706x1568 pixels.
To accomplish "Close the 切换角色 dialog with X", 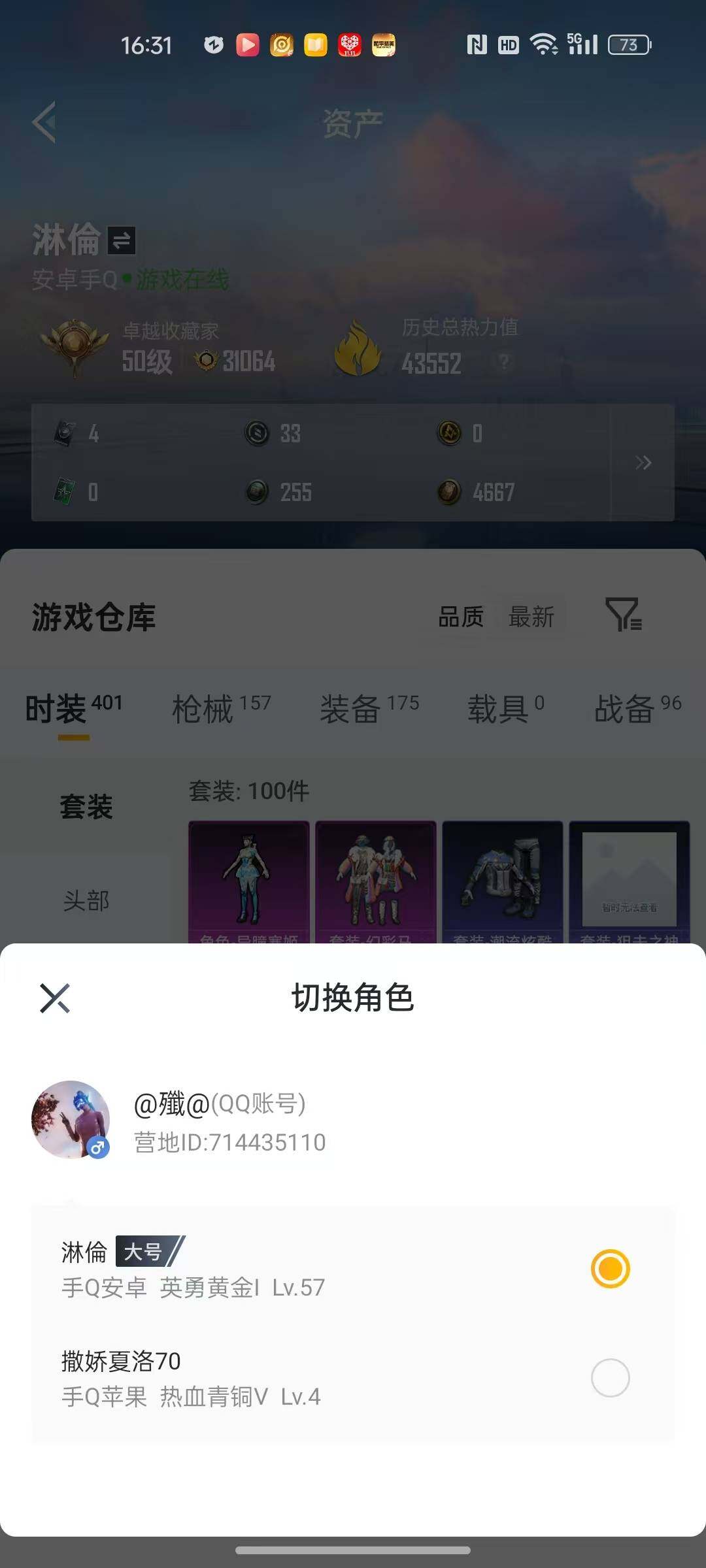I will [55, 998].
